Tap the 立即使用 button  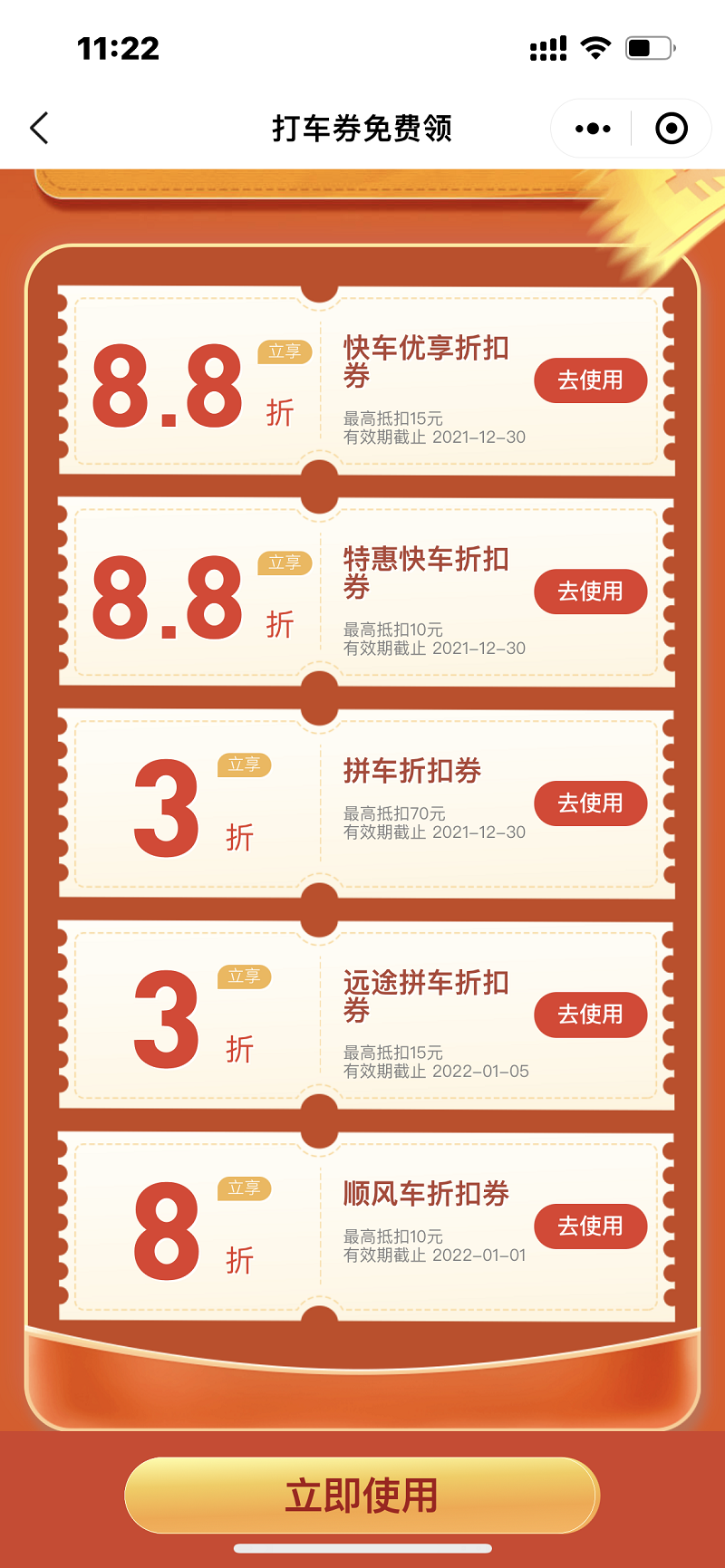[362, 1496]
